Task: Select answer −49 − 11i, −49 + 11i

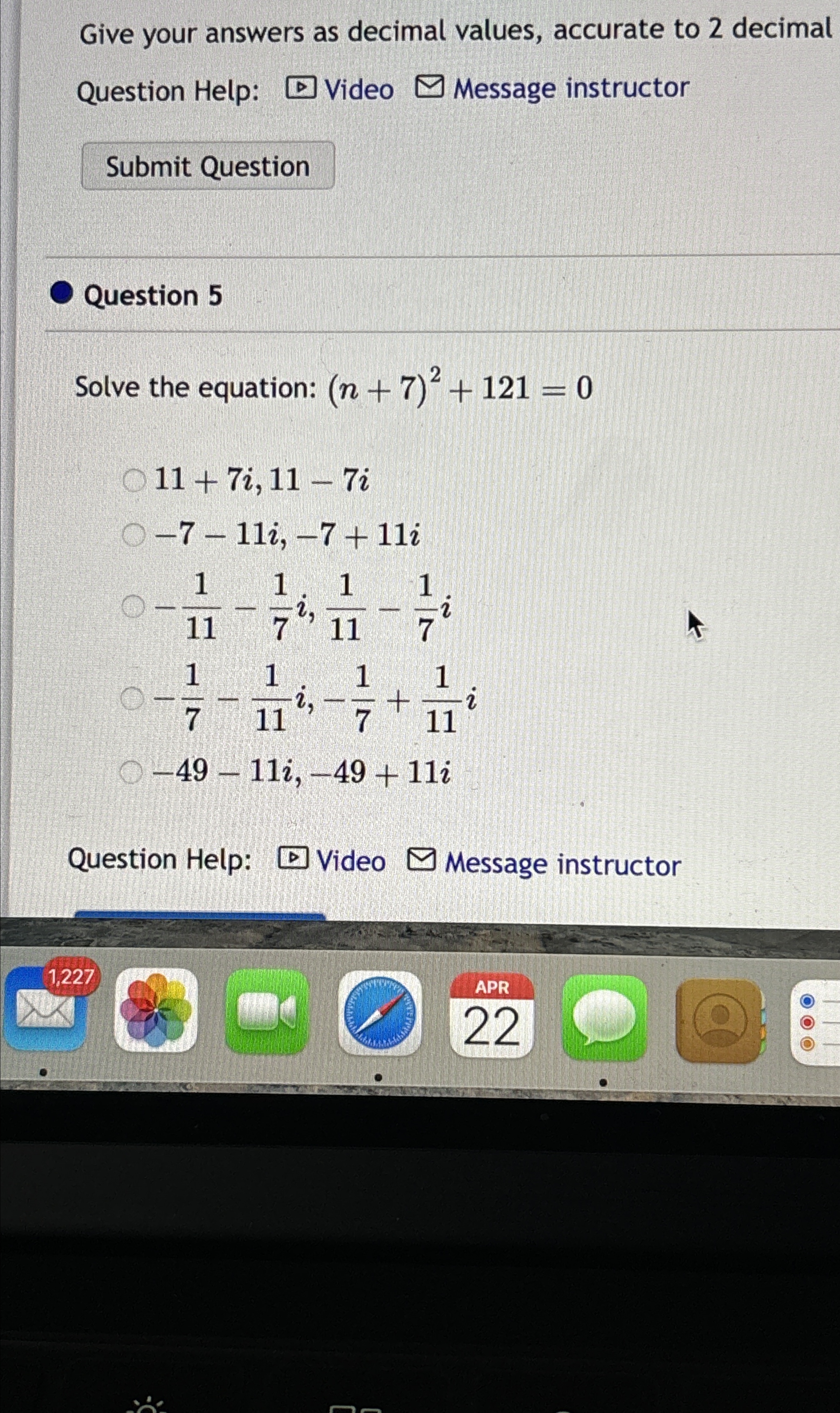Action: click(131, 772)
